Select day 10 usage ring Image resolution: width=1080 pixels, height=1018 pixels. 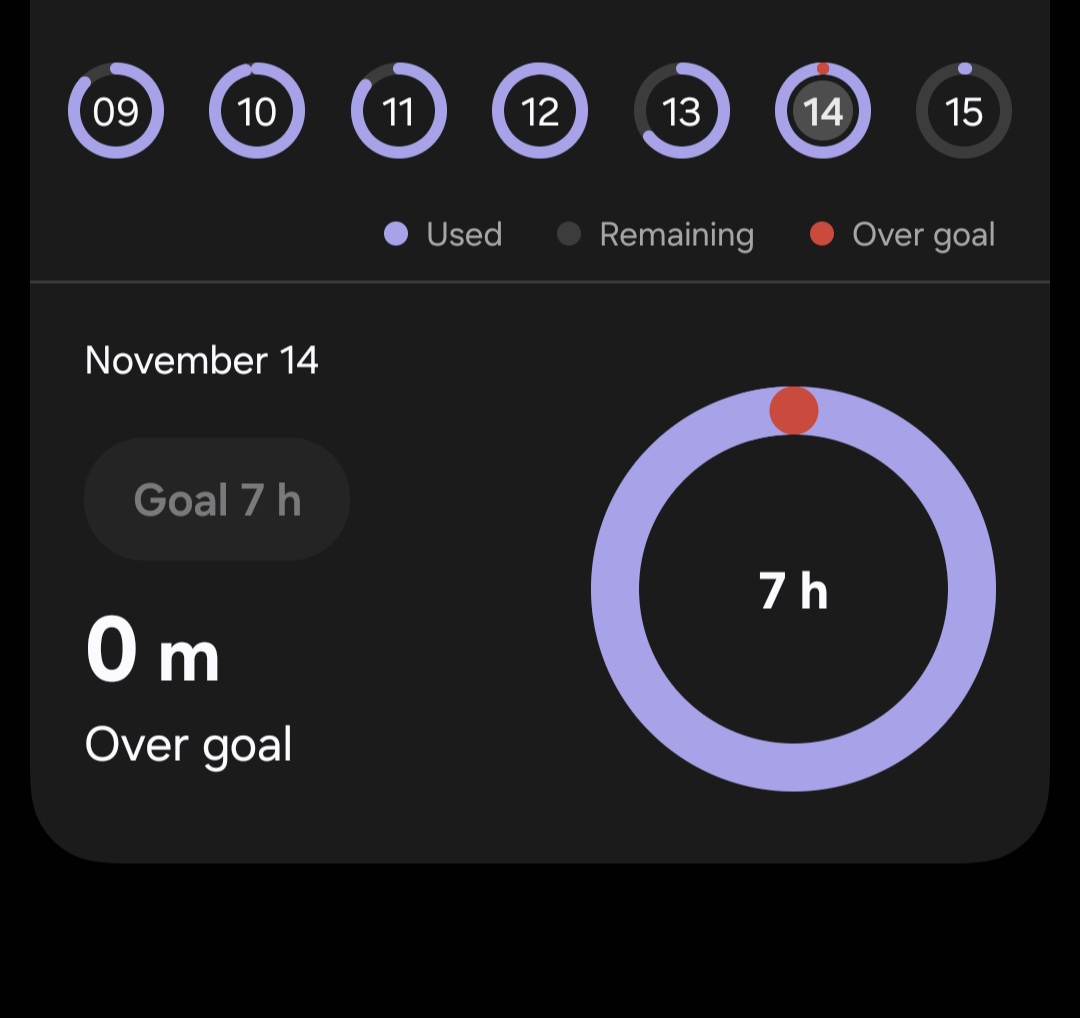click(257, 111)
